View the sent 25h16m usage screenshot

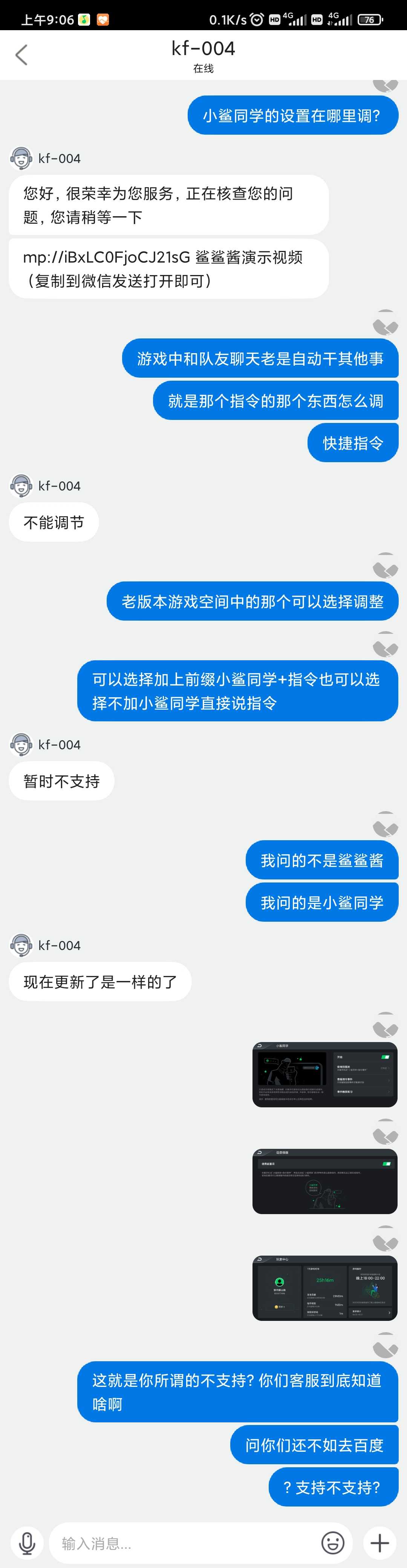pos(324,1287)
